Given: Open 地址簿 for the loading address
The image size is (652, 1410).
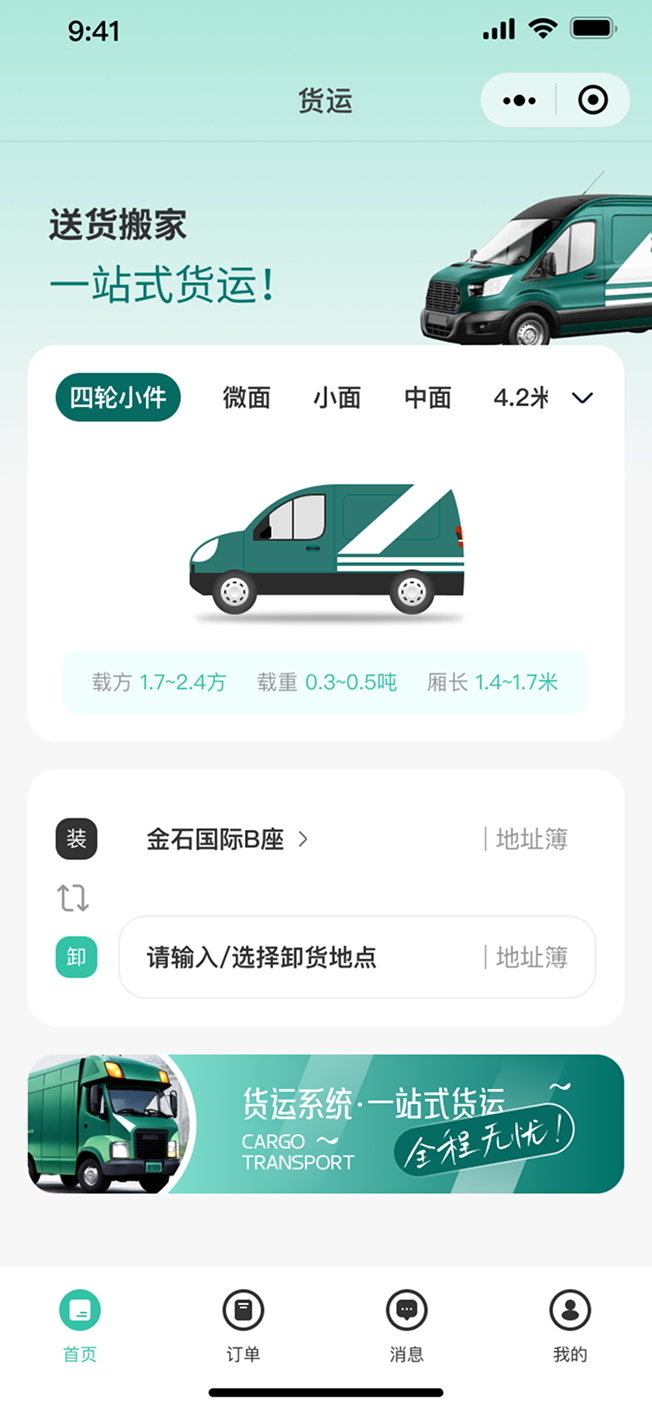Looking at the screenshot, I should coord(531,839).
